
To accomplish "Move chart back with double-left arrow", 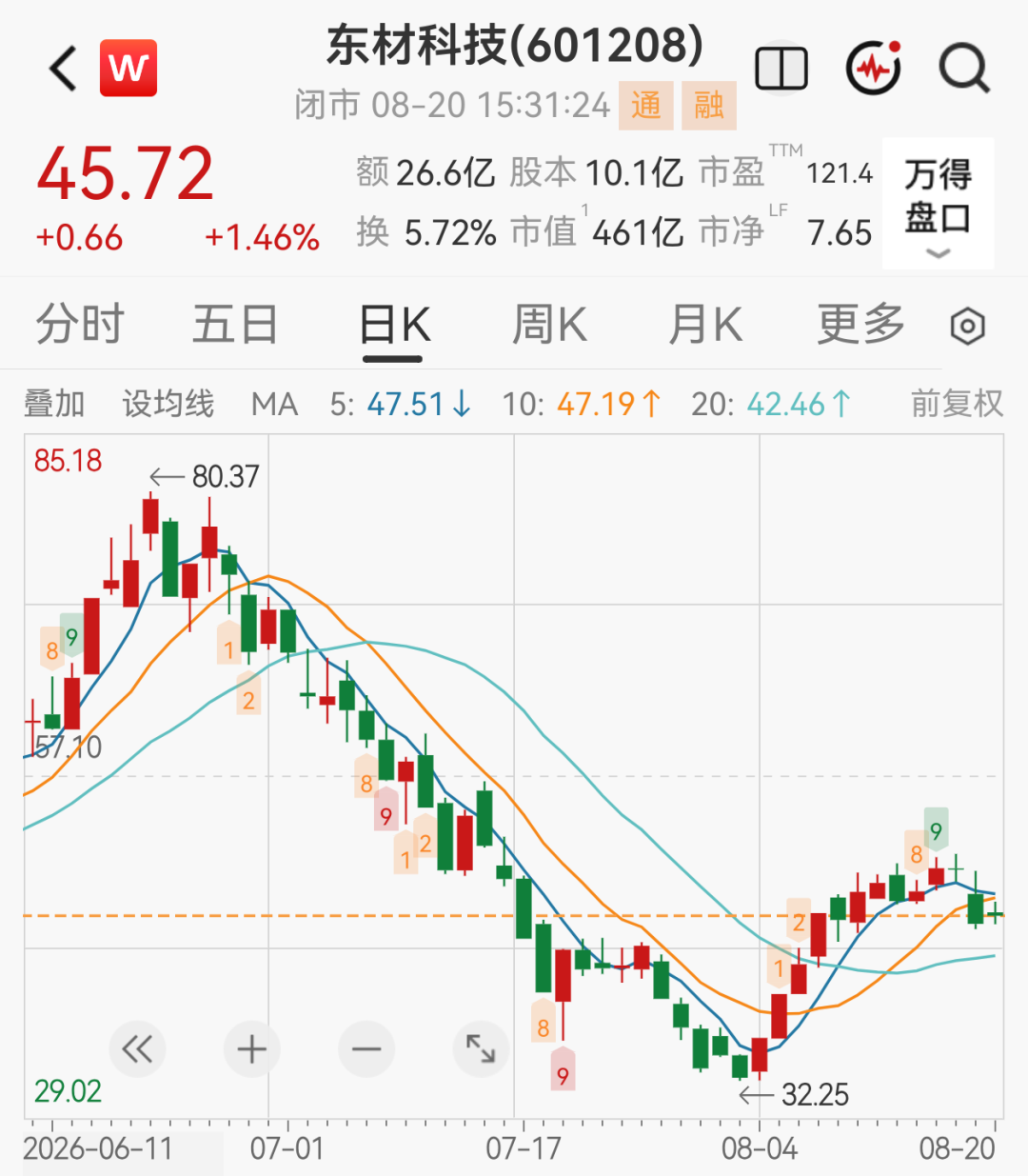I will (137, 1049).
